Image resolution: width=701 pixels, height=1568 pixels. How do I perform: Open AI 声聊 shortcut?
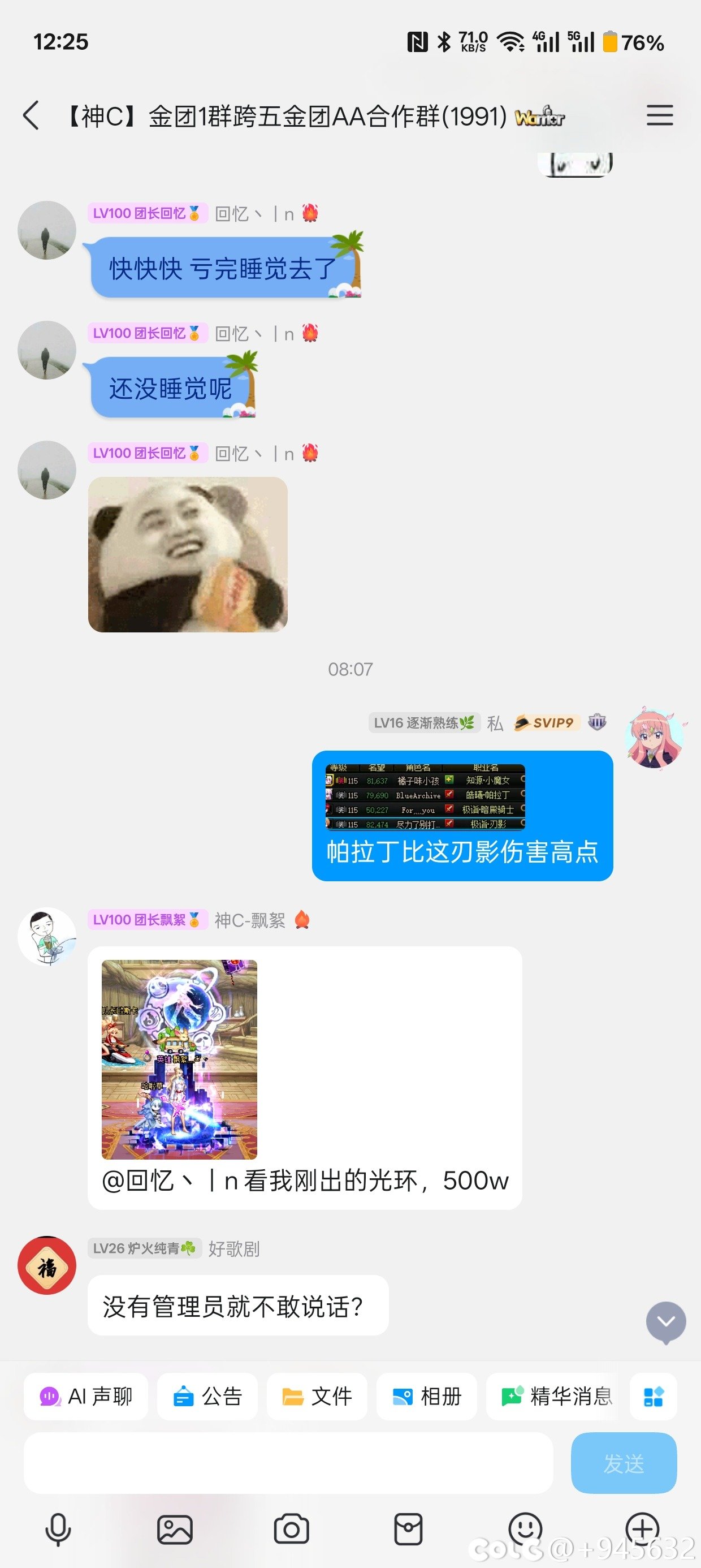86,1395
